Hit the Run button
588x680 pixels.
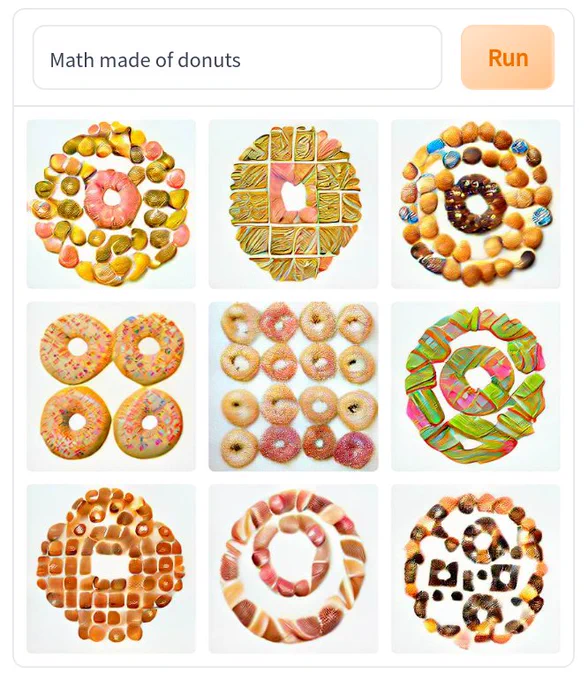coord(508,57)
